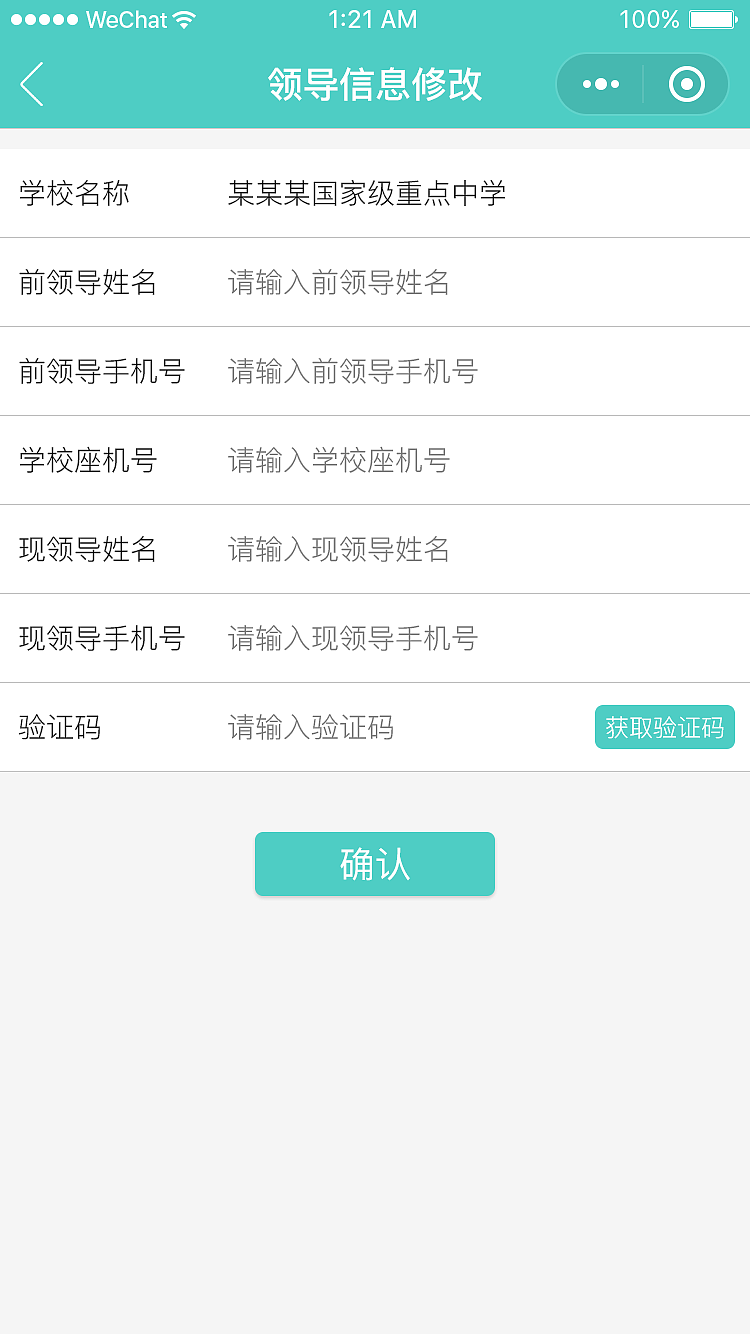Image resolution: width=750 pixels, height=1334 pixels.
Task: Click the WiFi signal icon
Action: pos(185,18)
